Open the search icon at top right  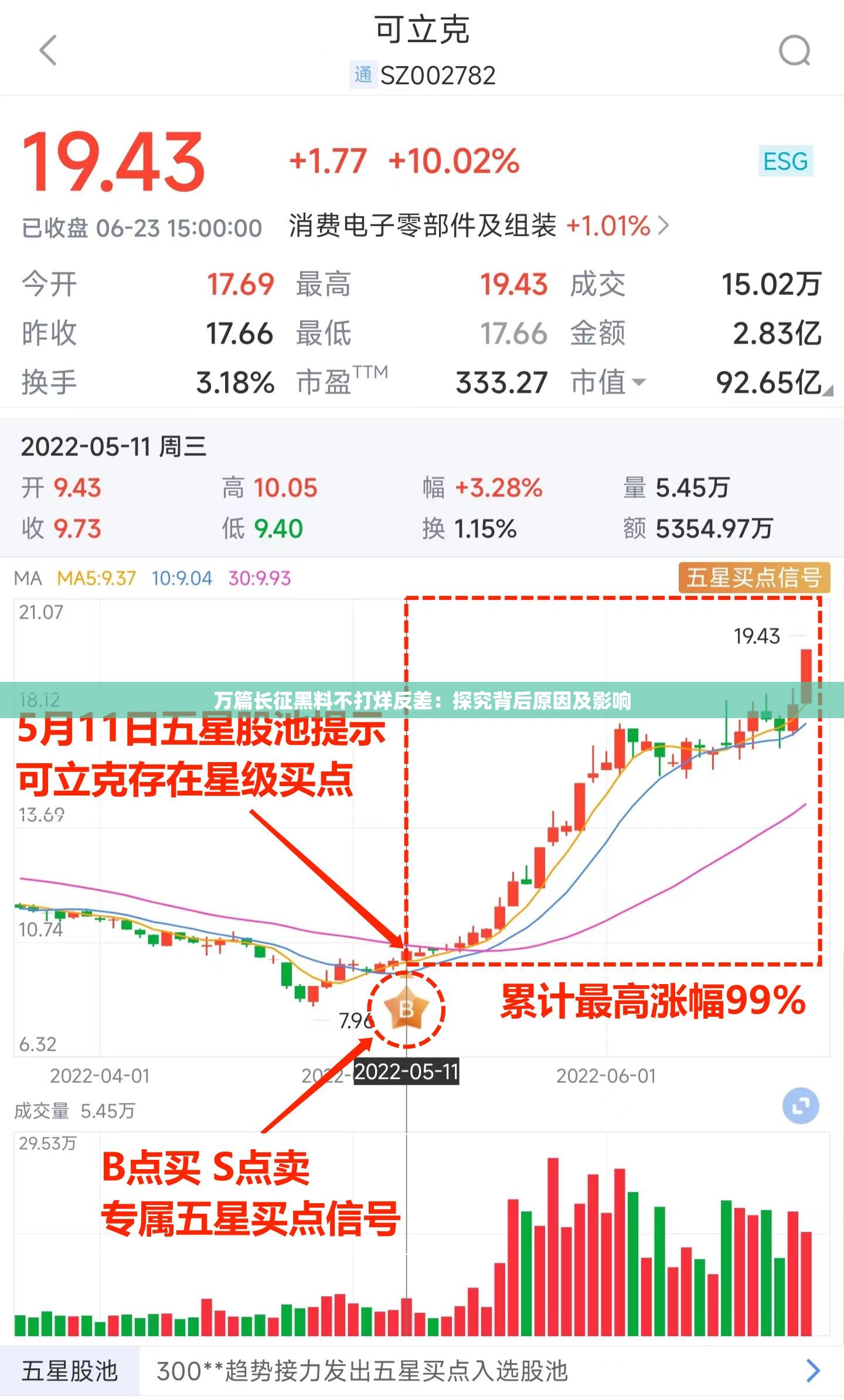(x=794, y=49)
